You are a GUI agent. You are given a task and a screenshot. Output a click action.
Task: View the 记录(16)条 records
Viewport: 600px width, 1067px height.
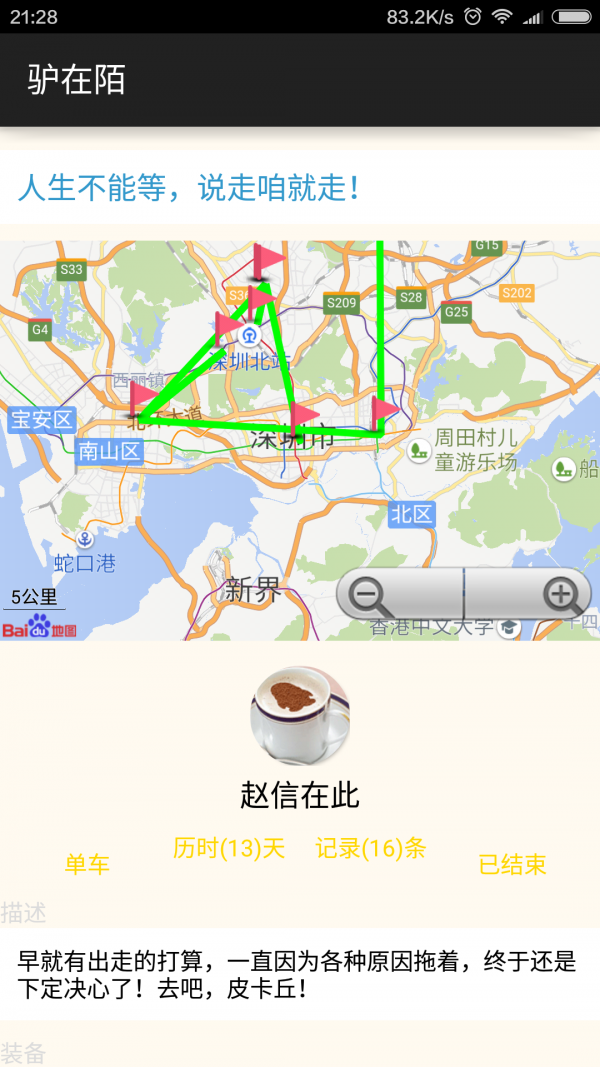click(371, 848)
